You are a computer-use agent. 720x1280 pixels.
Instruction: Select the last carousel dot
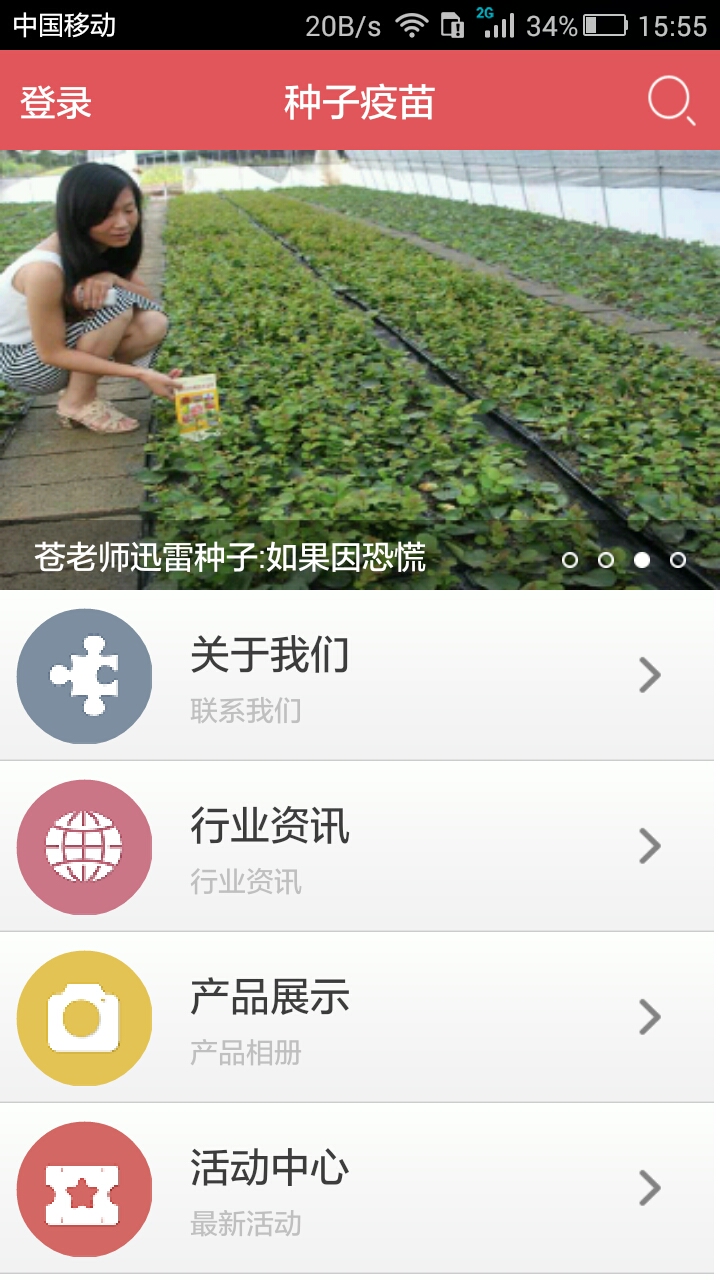pos(675,561)
